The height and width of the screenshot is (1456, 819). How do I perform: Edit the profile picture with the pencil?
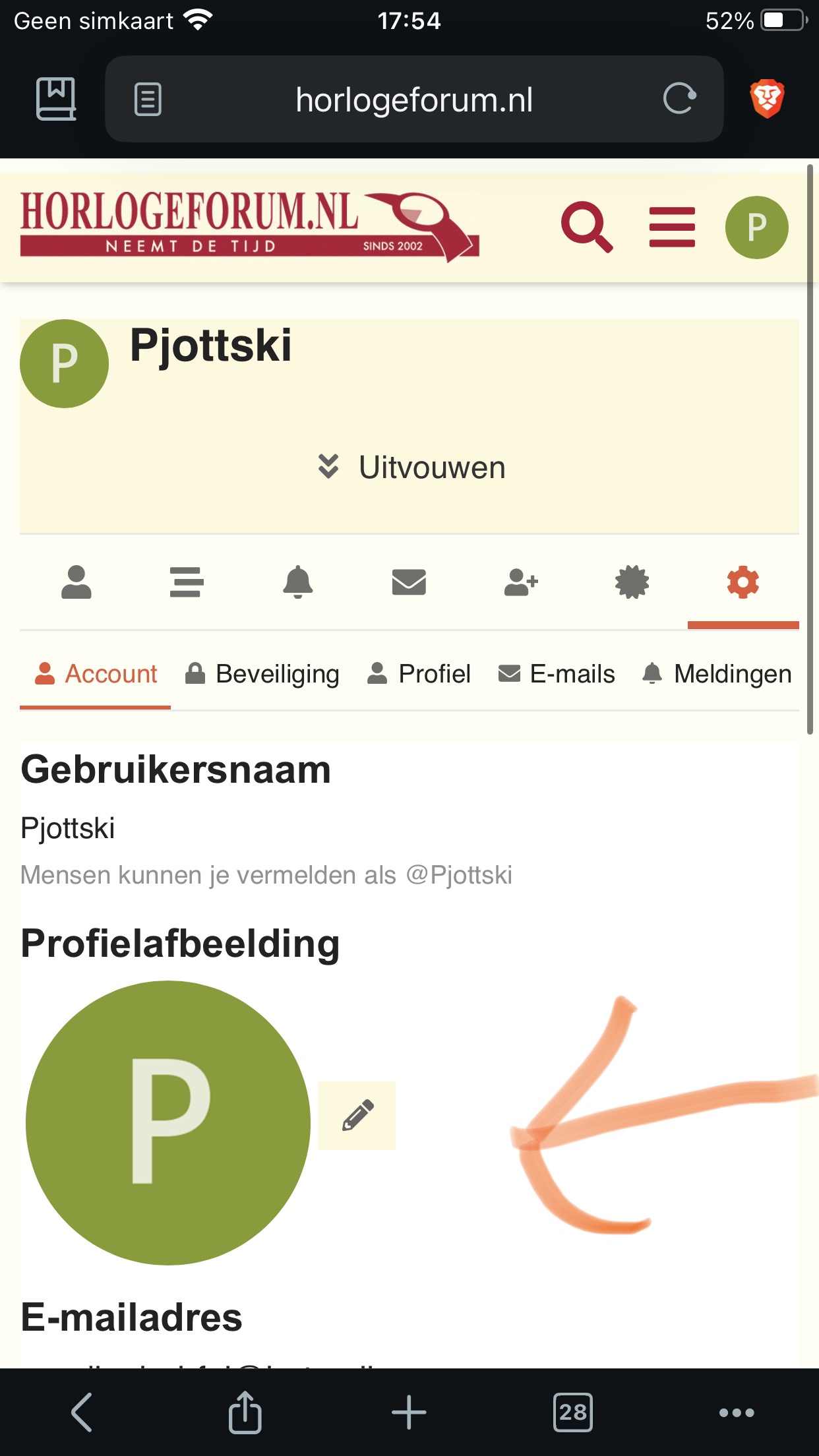point(357,1116)
